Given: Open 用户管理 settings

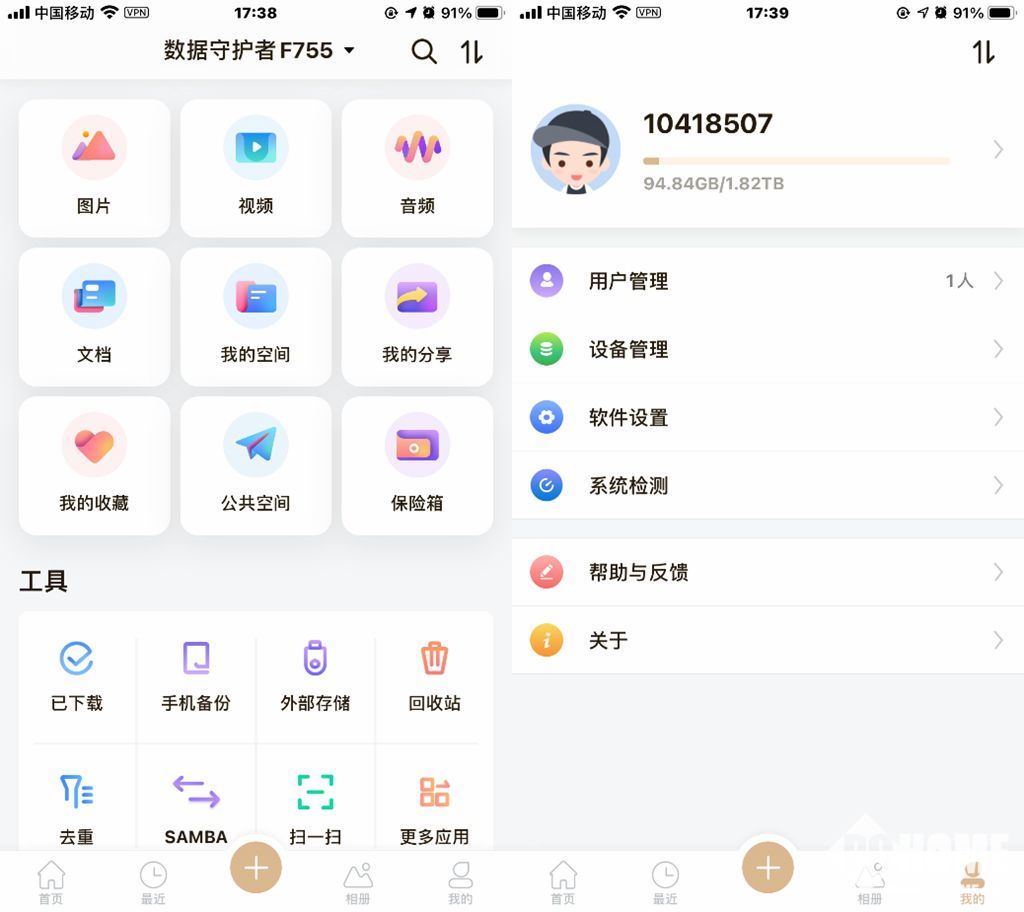Looking at the screenshot, I should coord(767,281).
